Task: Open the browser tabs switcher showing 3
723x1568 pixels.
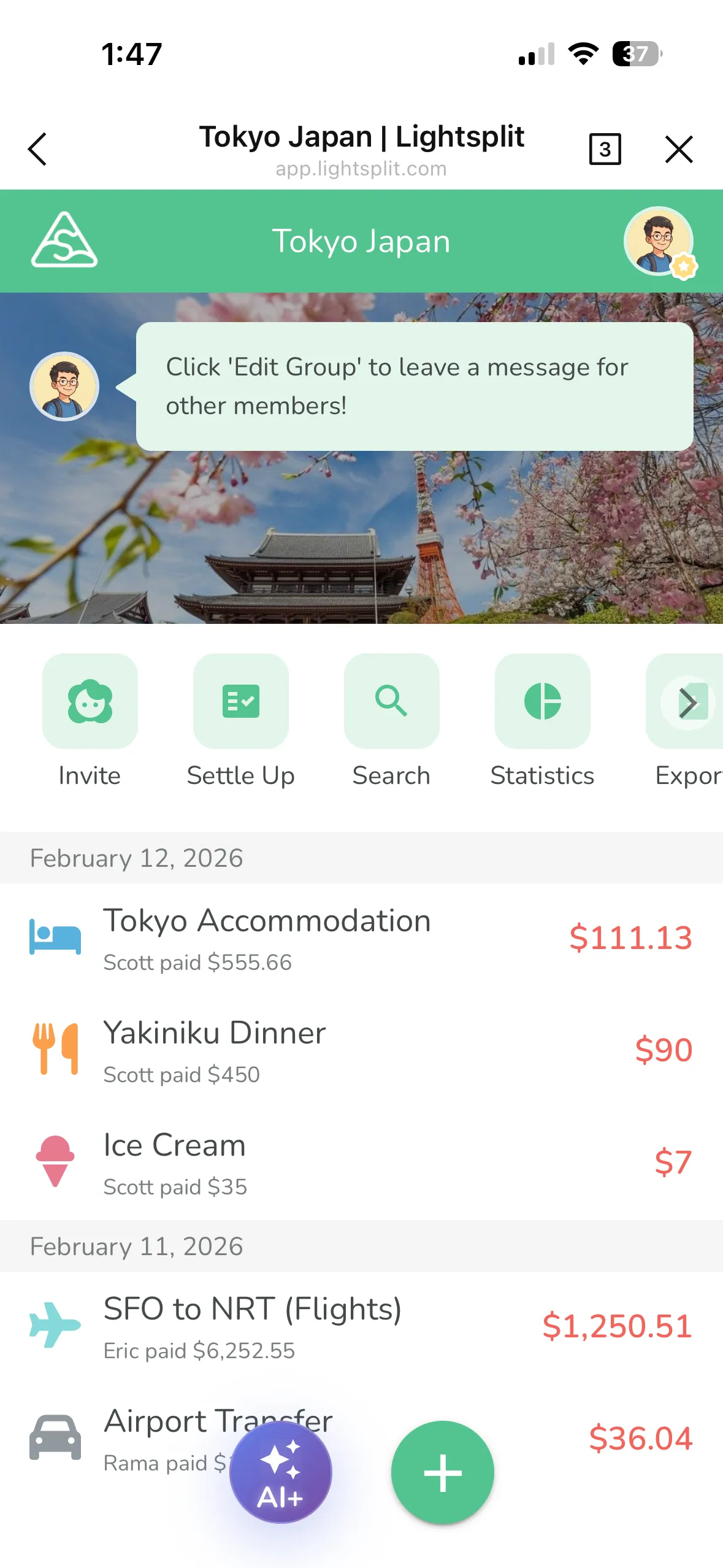Action: click(605, 149)
